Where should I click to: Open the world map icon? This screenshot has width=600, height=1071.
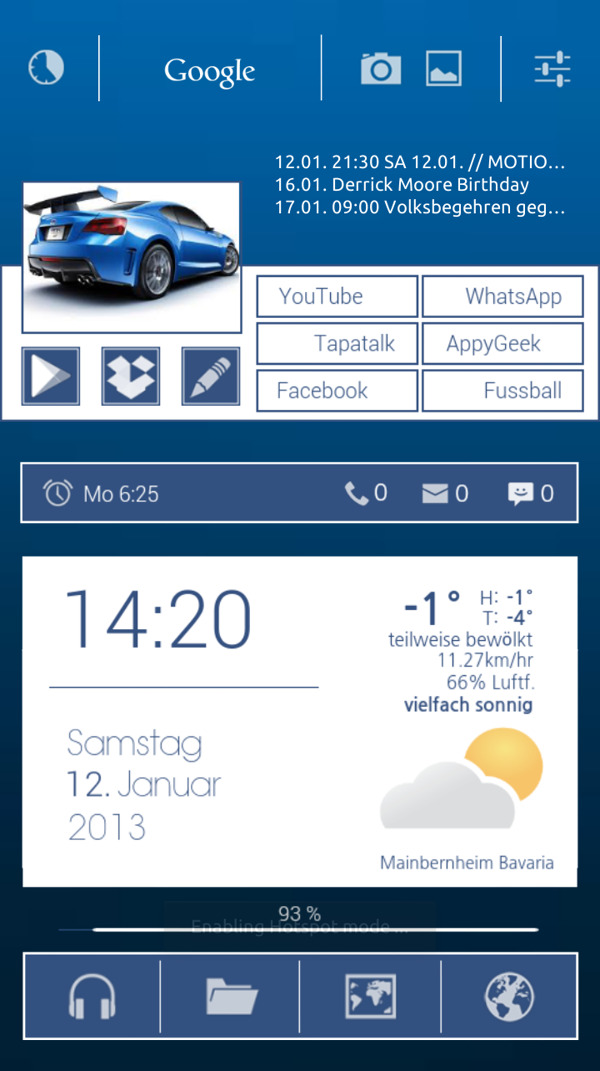coord(370,996)
